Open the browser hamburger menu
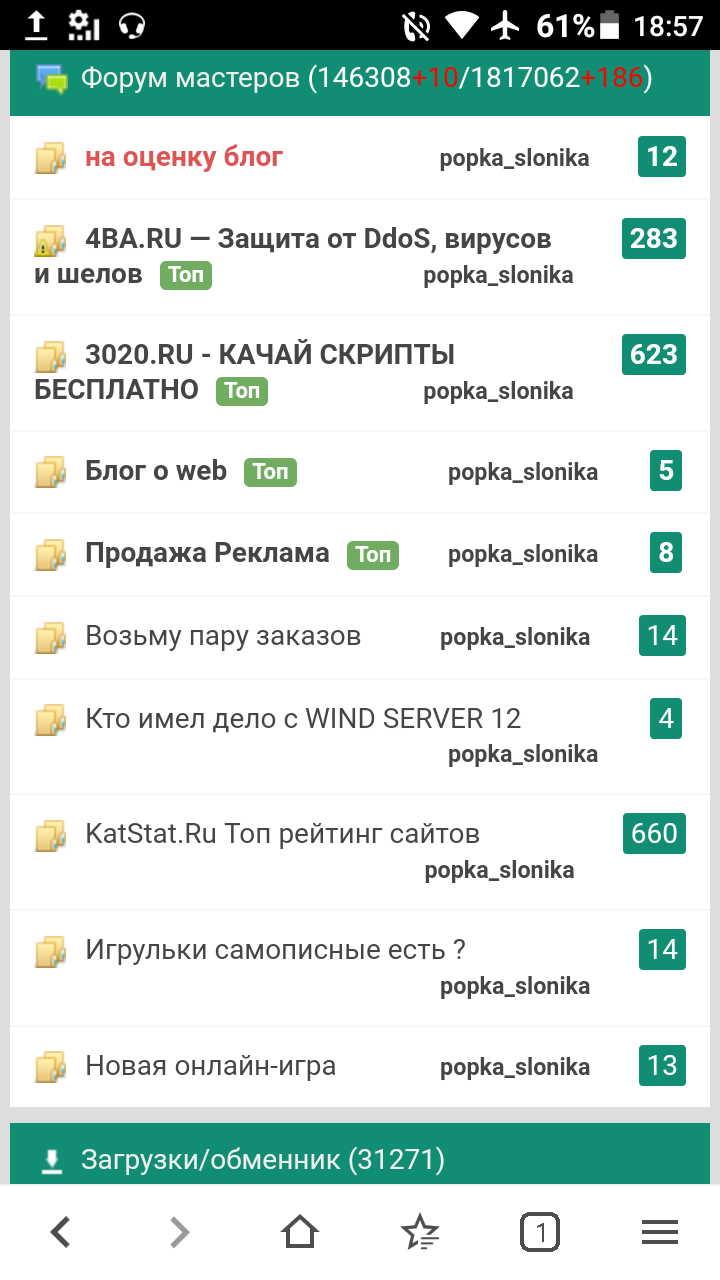 [660, 1232]
